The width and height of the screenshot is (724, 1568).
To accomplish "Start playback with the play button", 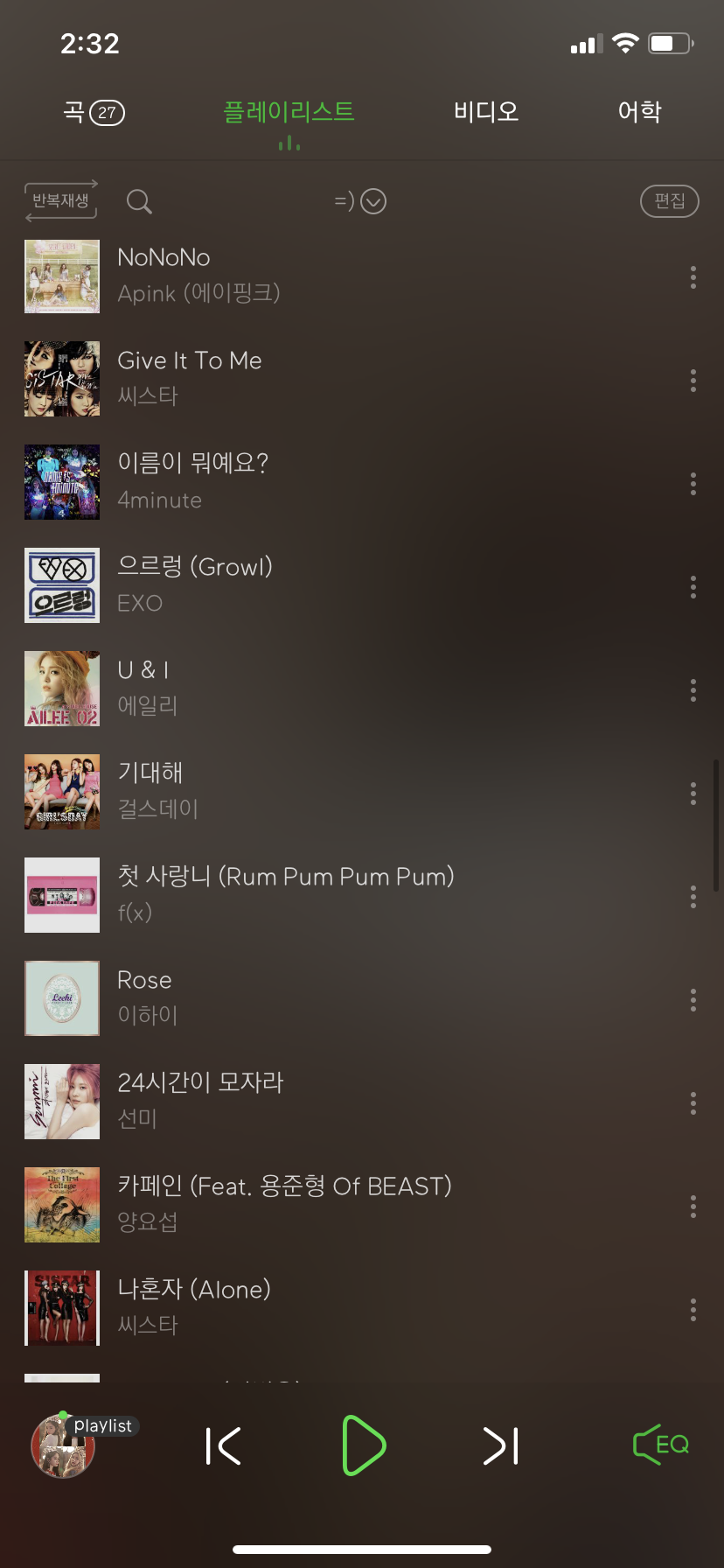I will (x=363, y=1445).
